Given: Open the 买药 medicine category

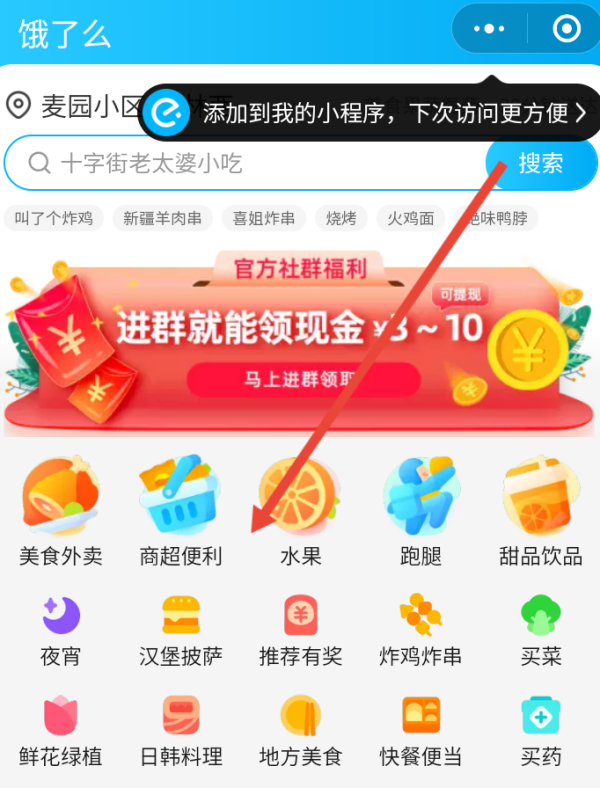Looking at the screenshot, I should click(x=541, y=730).
